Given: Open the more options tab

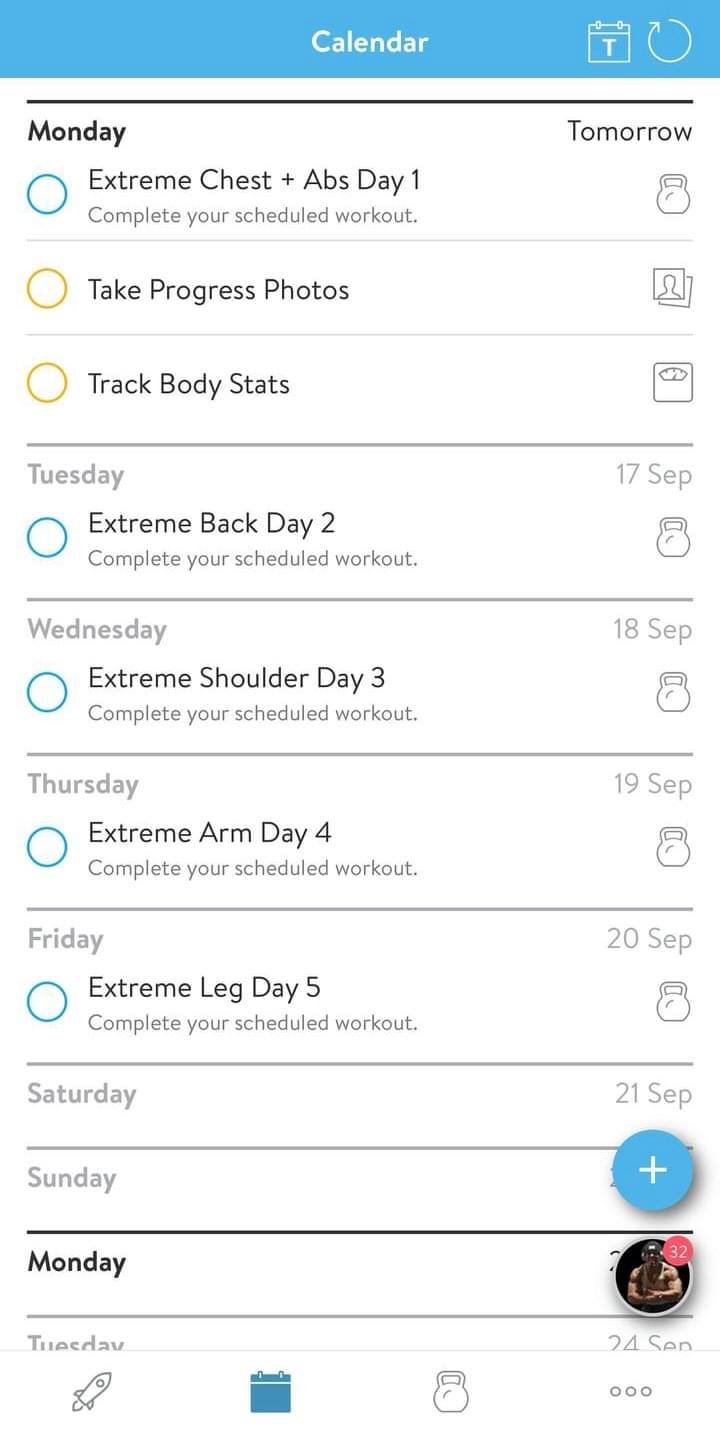Looking at the screenshot, I should tap(630, 1391).
